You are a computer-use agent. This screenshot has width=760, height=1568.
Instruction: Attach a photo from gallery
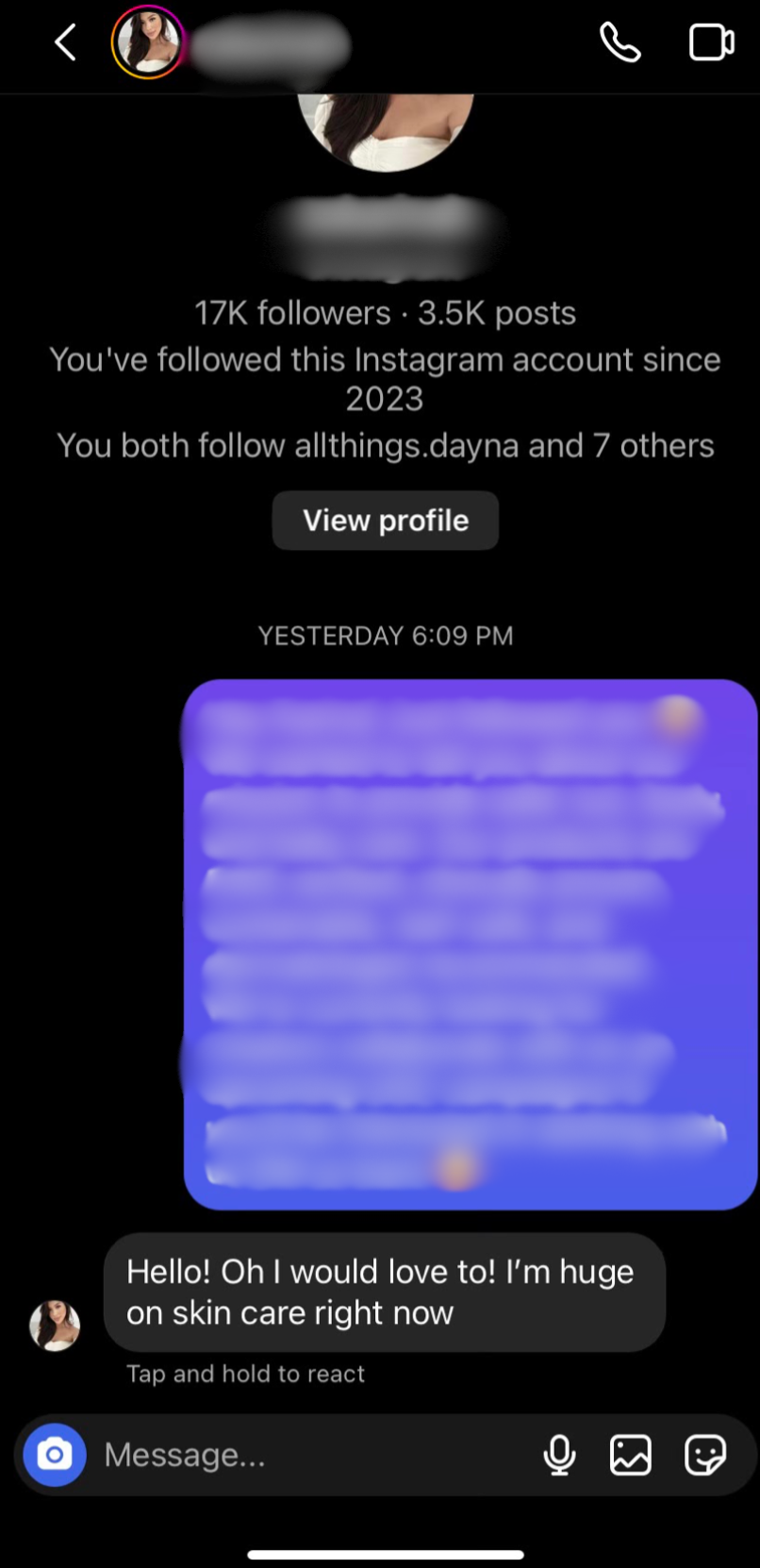point(630,1454)
